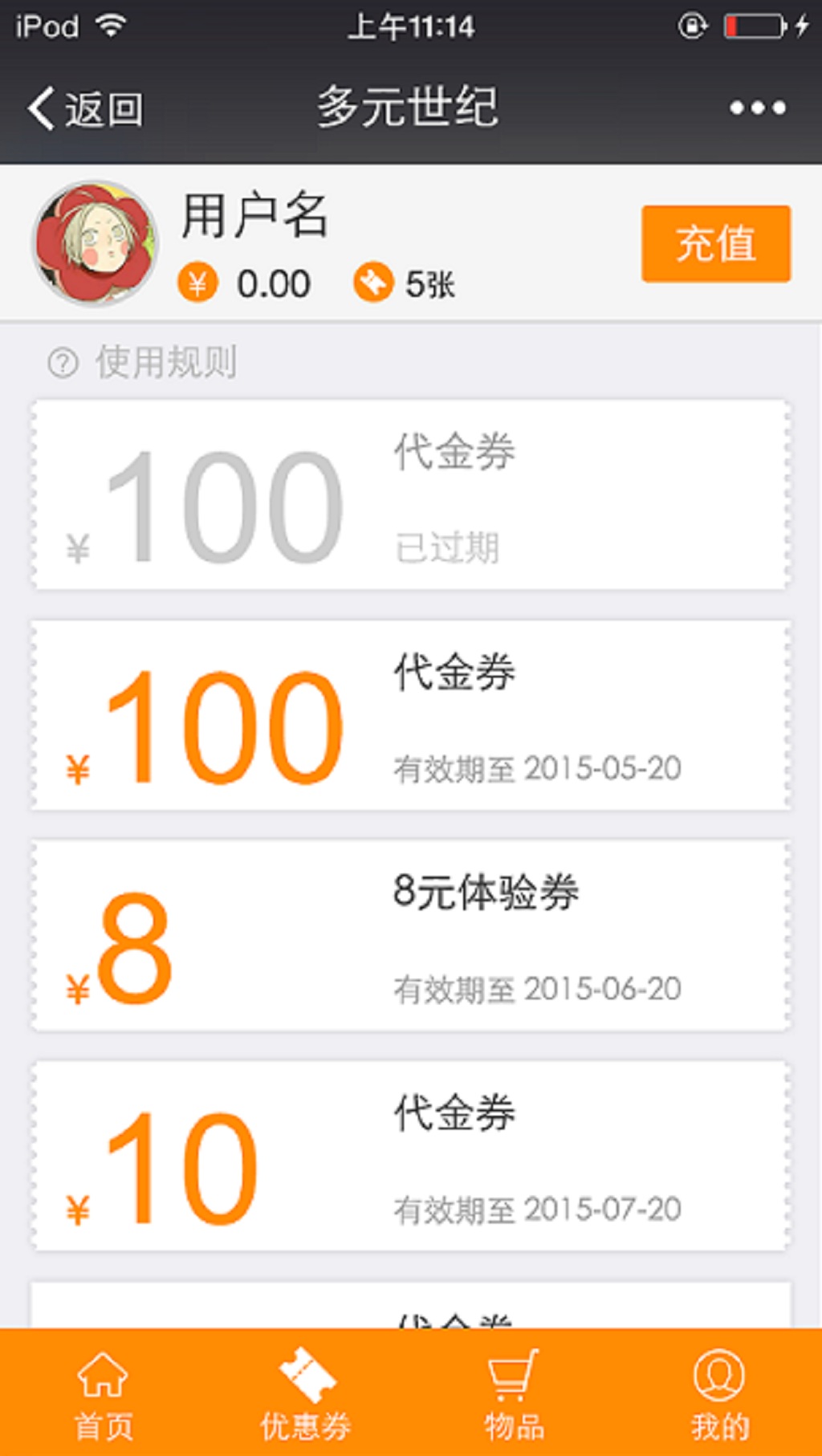
Task: Switch to the 优惠券 coupons tab
Action: pos(306,1393)
